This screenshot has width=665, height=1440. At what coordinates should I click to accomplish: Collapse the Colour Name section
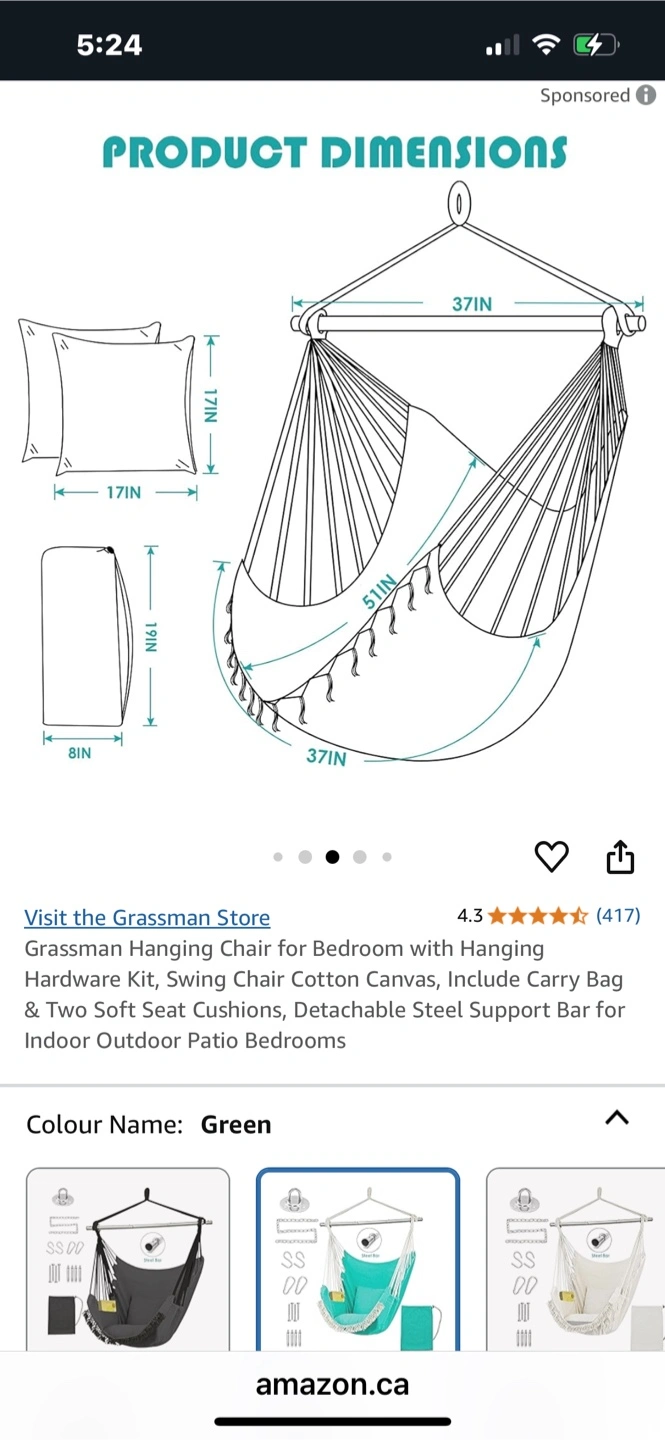pos(617,1118)
